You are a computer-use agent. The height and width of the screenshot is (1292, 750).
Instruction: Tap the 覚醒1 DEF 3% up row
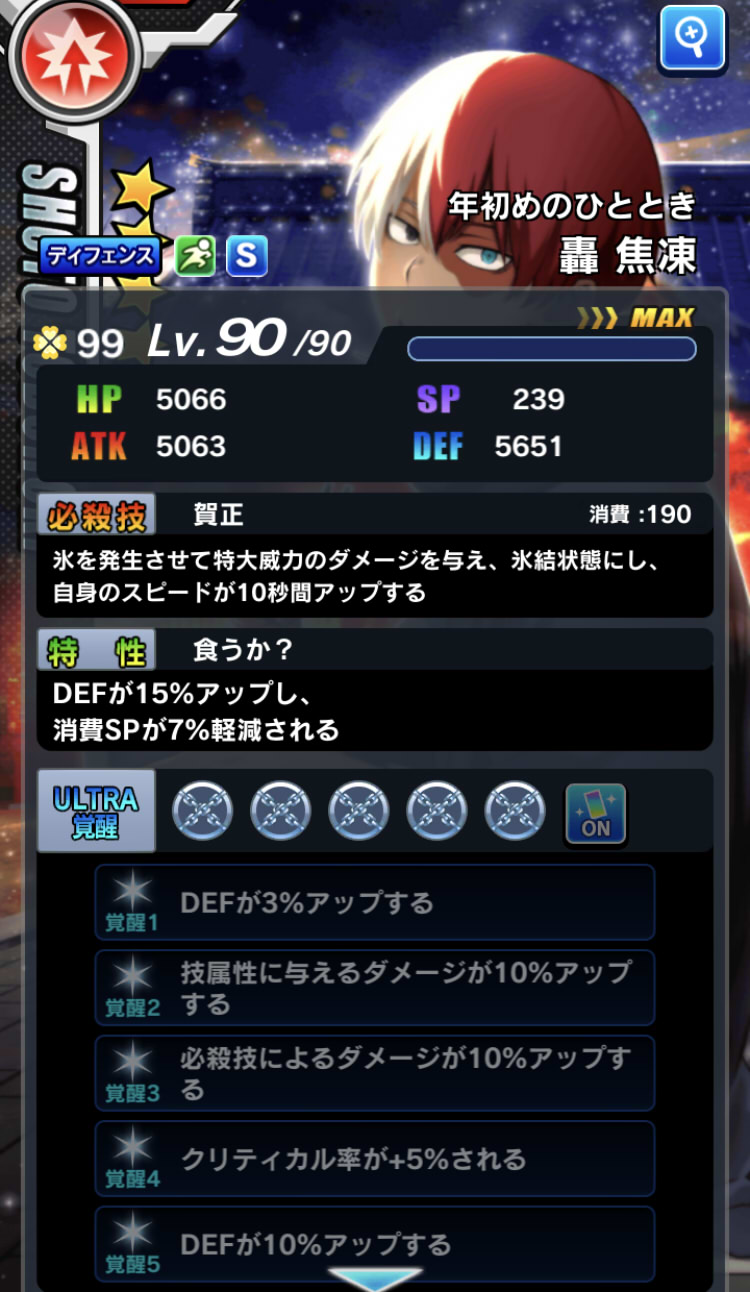tap(375, 903)
